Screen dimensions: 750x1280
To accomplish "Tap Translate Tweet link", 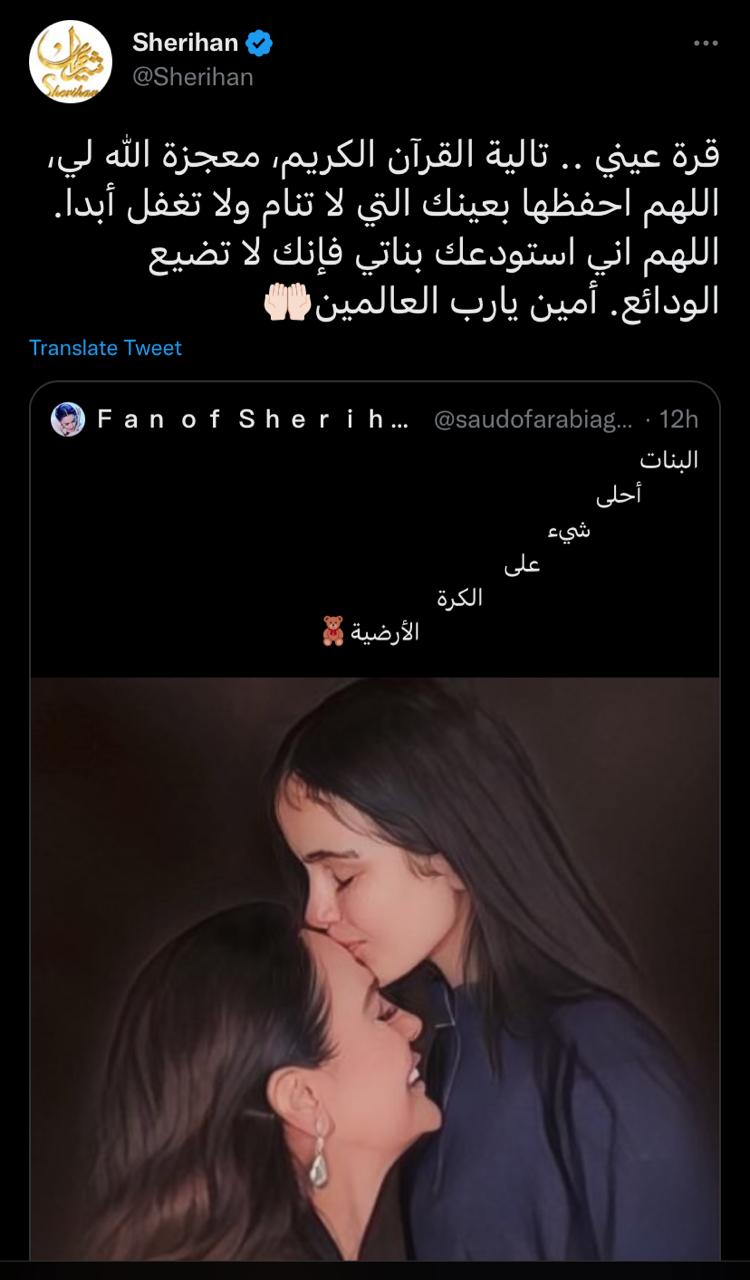I will point(105,348).
